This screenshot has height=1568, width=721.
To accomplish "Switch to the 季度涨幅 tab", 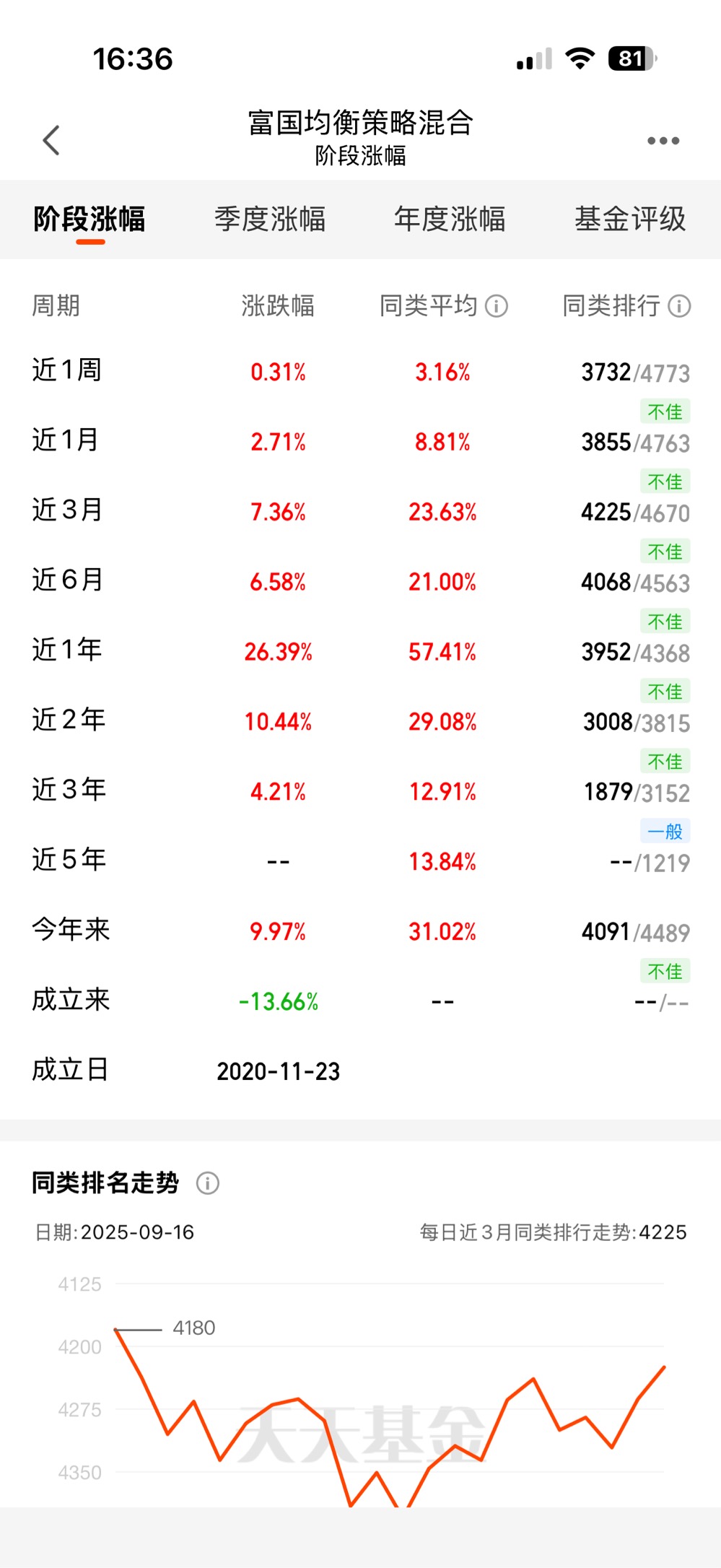I will (270, 219).
